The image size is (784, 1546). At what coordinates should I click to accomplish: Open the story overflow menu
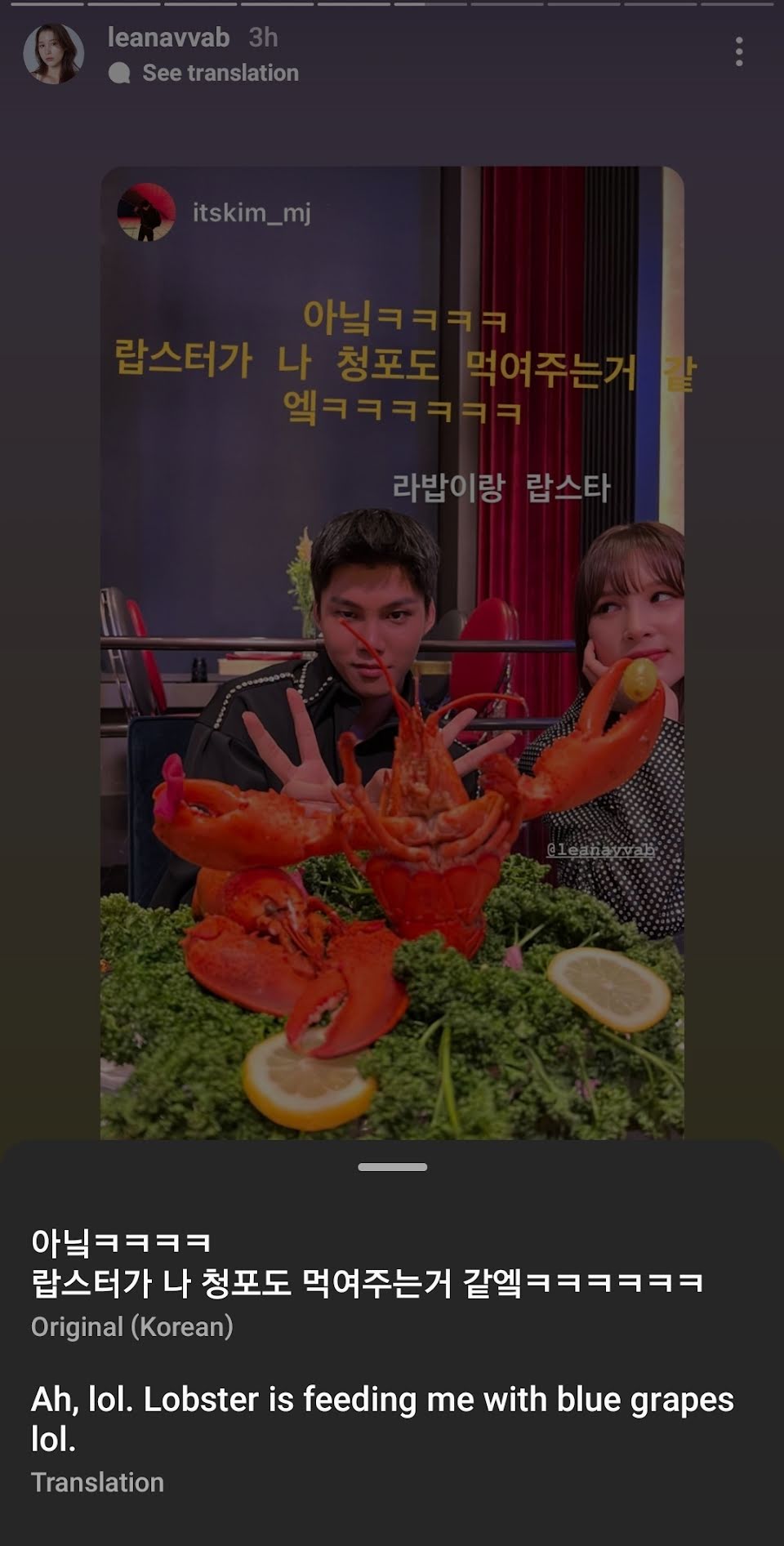click(738, 52)
